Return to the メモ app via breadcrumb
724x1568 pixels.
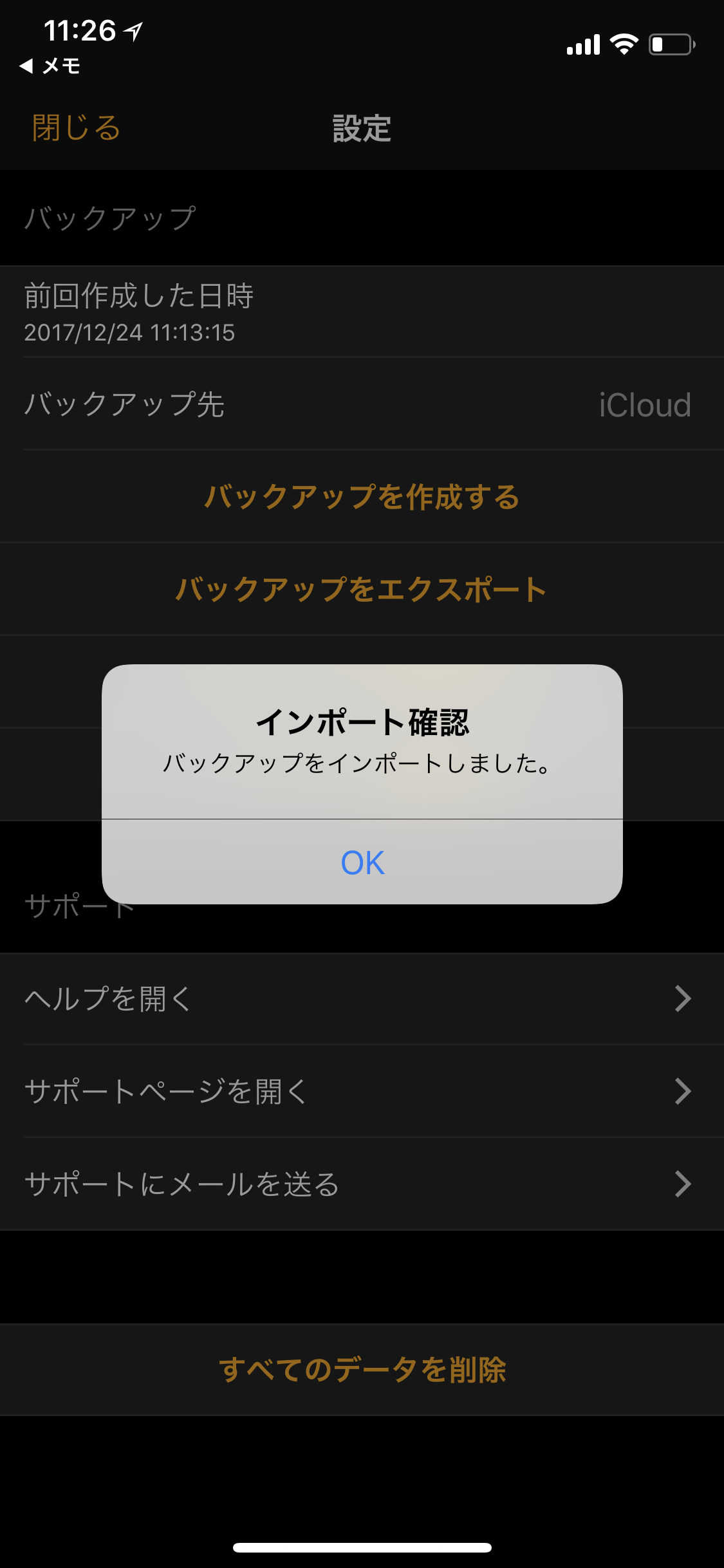point(50,66)
